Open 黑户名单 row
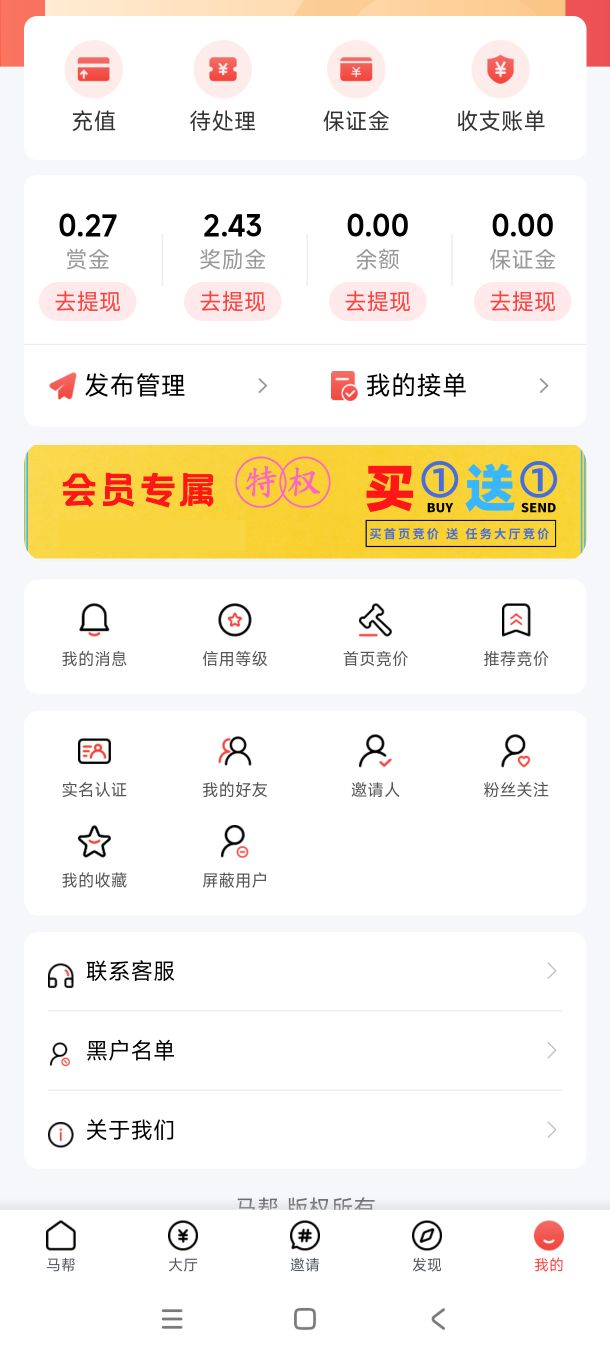 click(x=305, y=1051)
